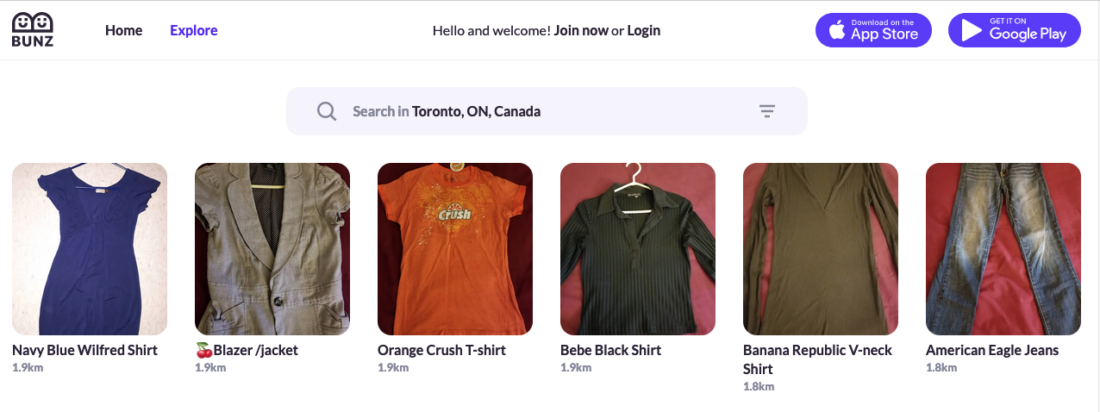This screenshot has height=412, width=1100.
Task: View the American Eagle Jeans listing
Action: (x=1003, y=249)
